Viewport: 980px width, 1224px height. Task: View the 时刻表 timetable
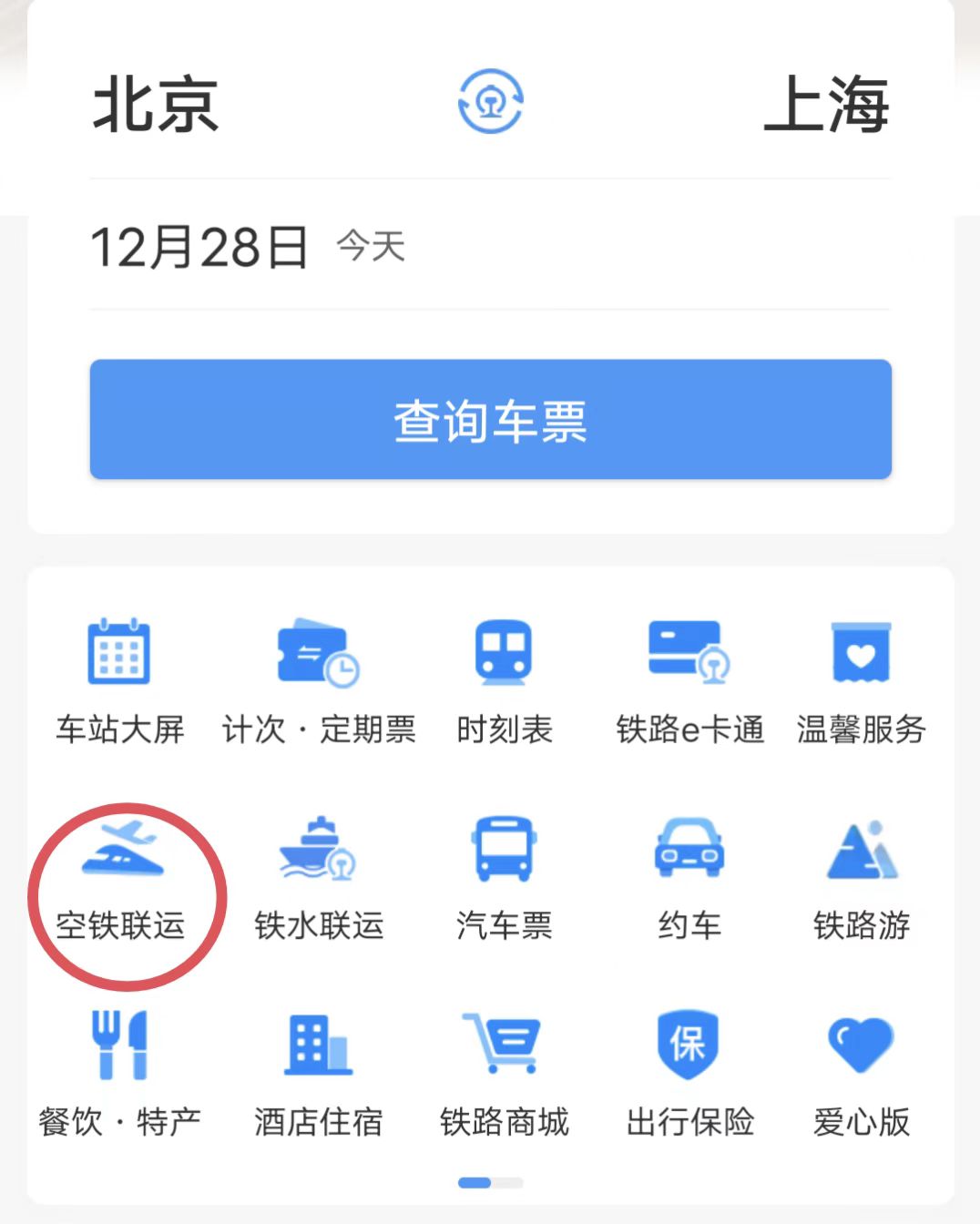504,679
